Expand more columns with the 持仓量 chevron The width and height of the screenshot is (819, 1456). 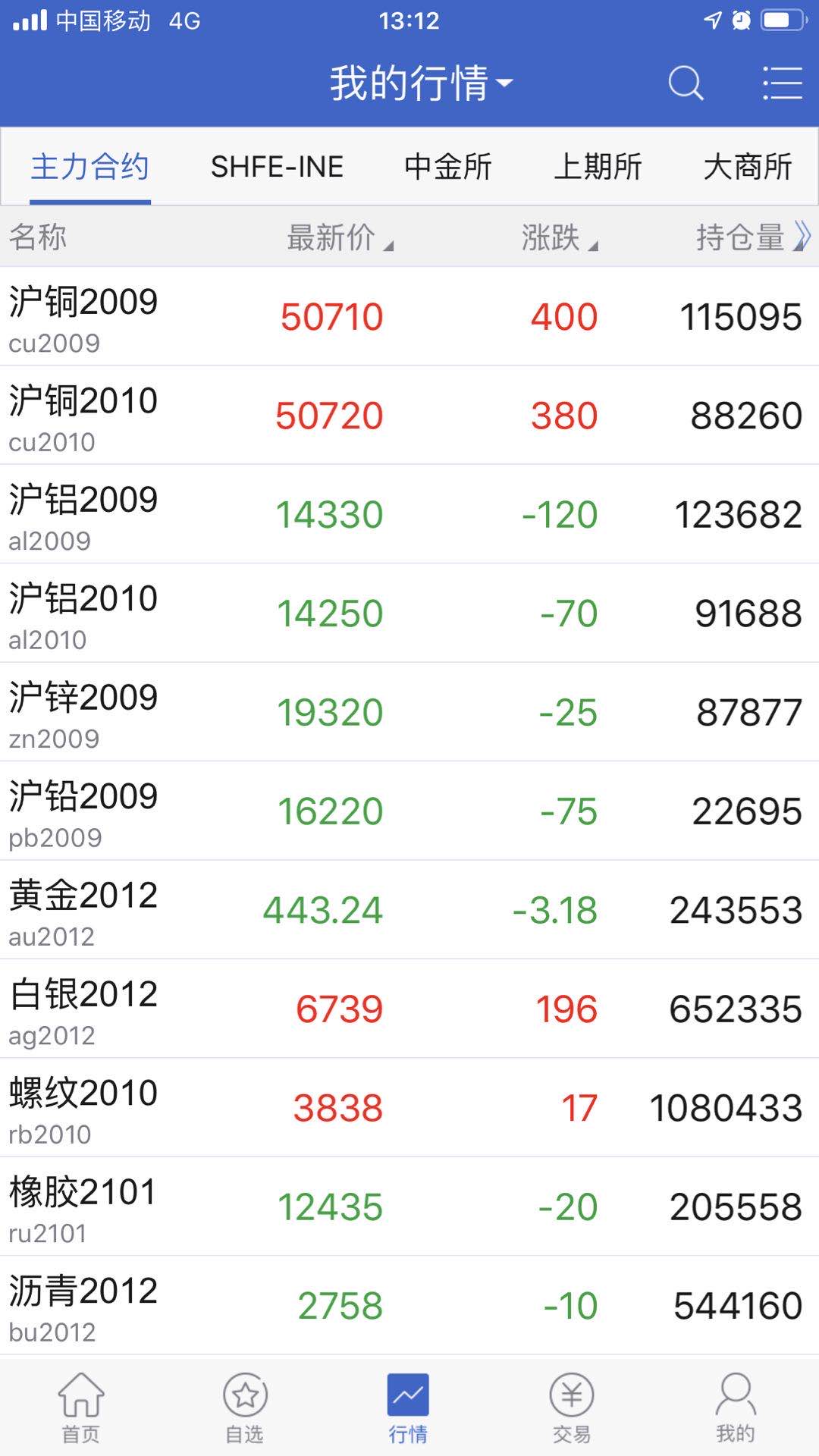click(x=800, y=237)
